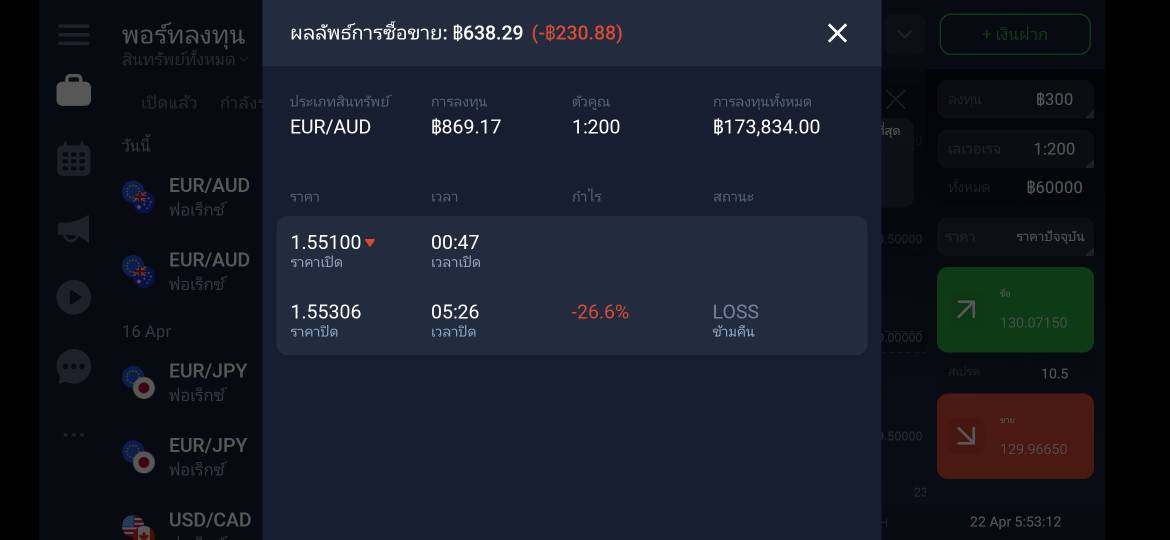Viewport: 1170px width, 540px height.
Task: Edit the investment amount ฿300 field
Action: (x=1015, y=99)
